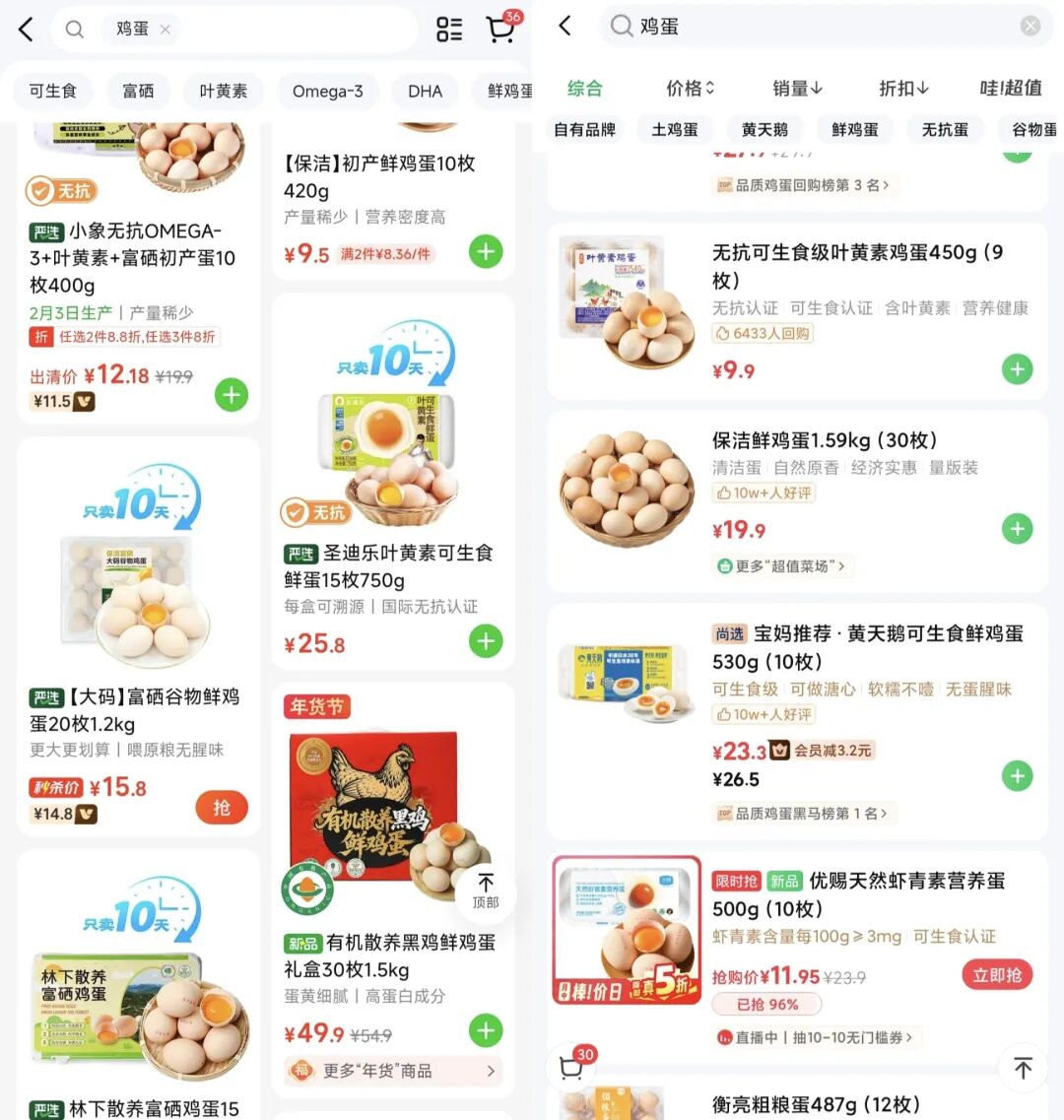Click the 抢 button on 富硒谷物鲜鸡蛋
This screenshot has height=1120, width=1064.
click(x=222, y=807)
